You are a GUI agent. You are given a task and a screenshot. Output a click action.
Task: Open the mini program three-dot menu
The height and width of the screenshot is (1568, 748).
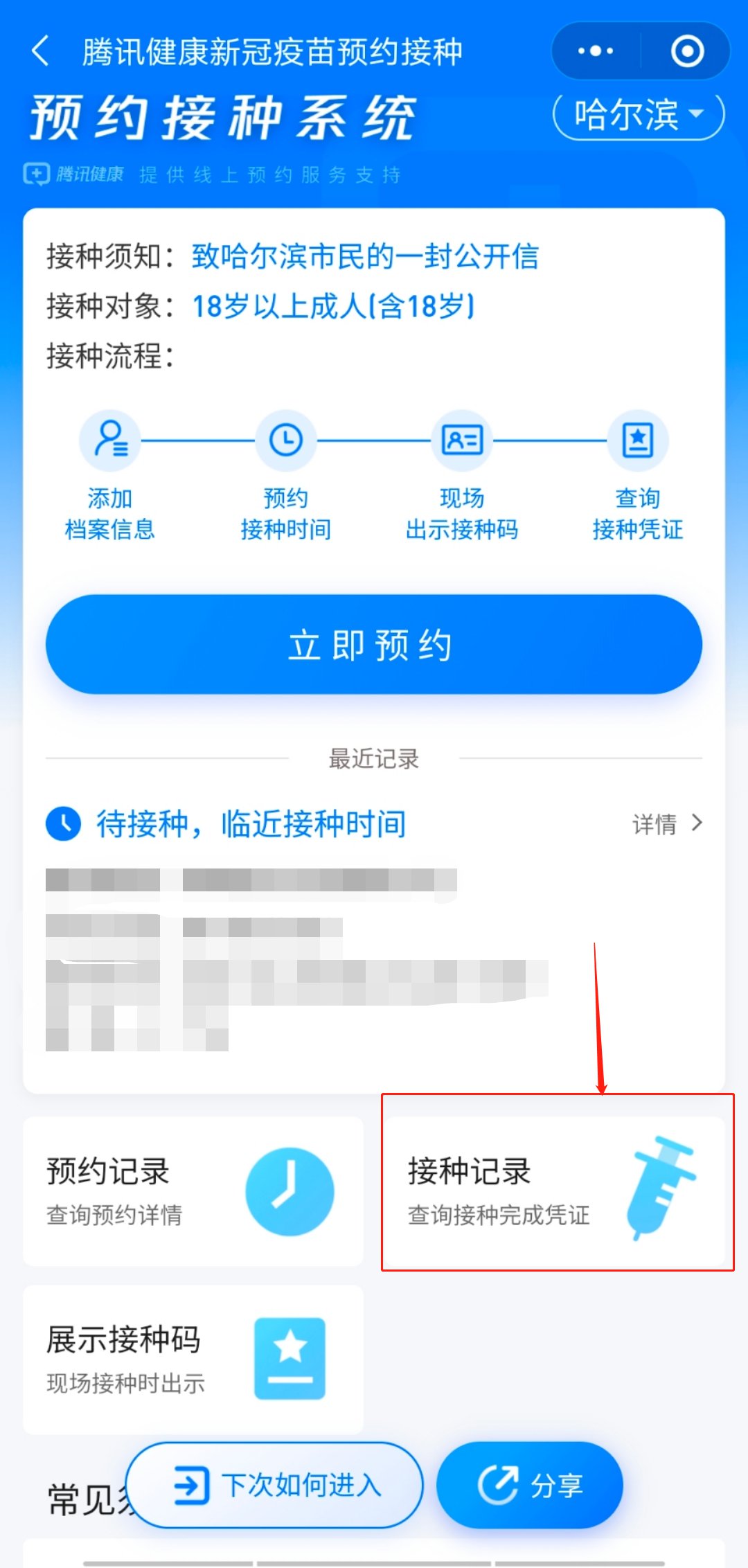[x=595, y=51]
